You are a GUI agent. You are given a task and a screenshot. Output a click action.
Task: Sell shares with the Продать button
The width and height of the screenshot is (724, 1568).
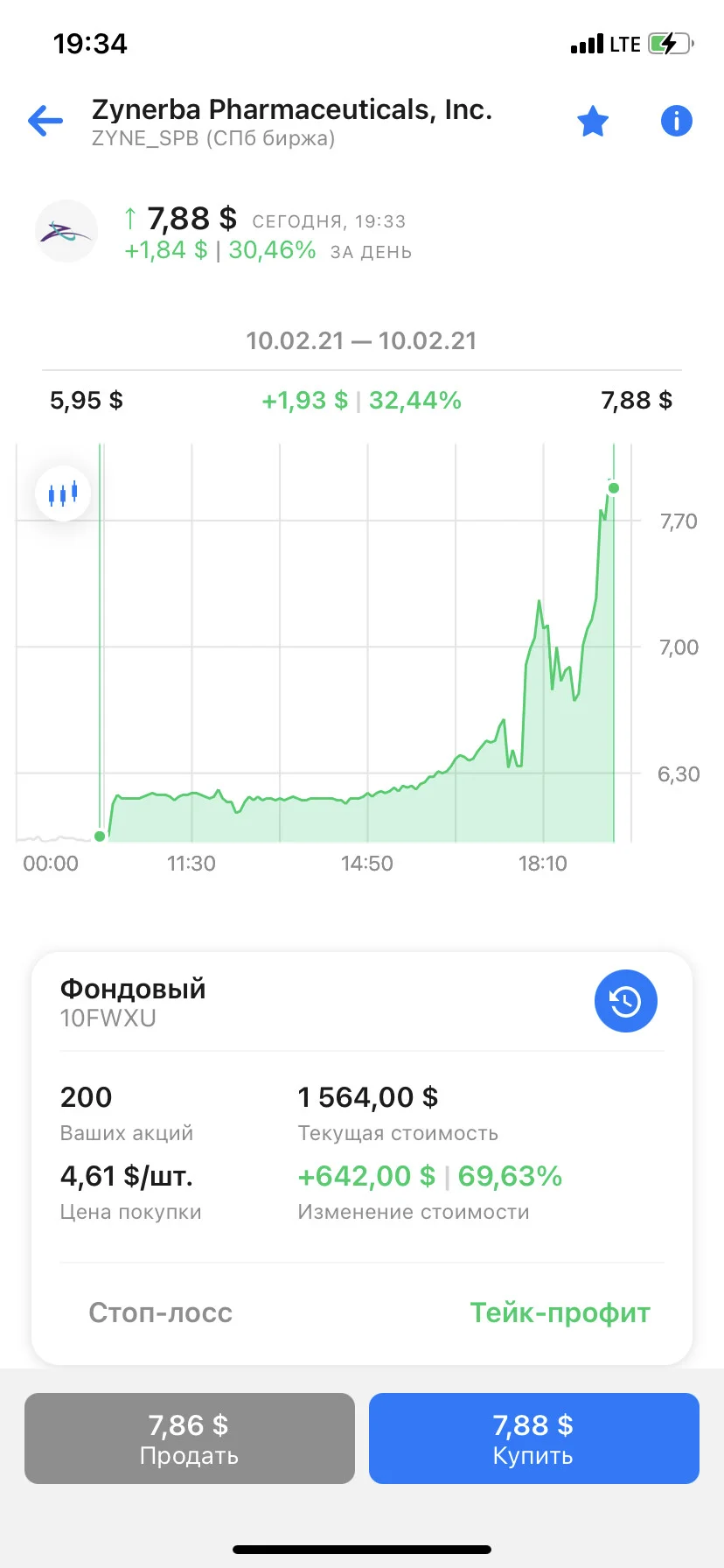click(x=189, y=1438)
